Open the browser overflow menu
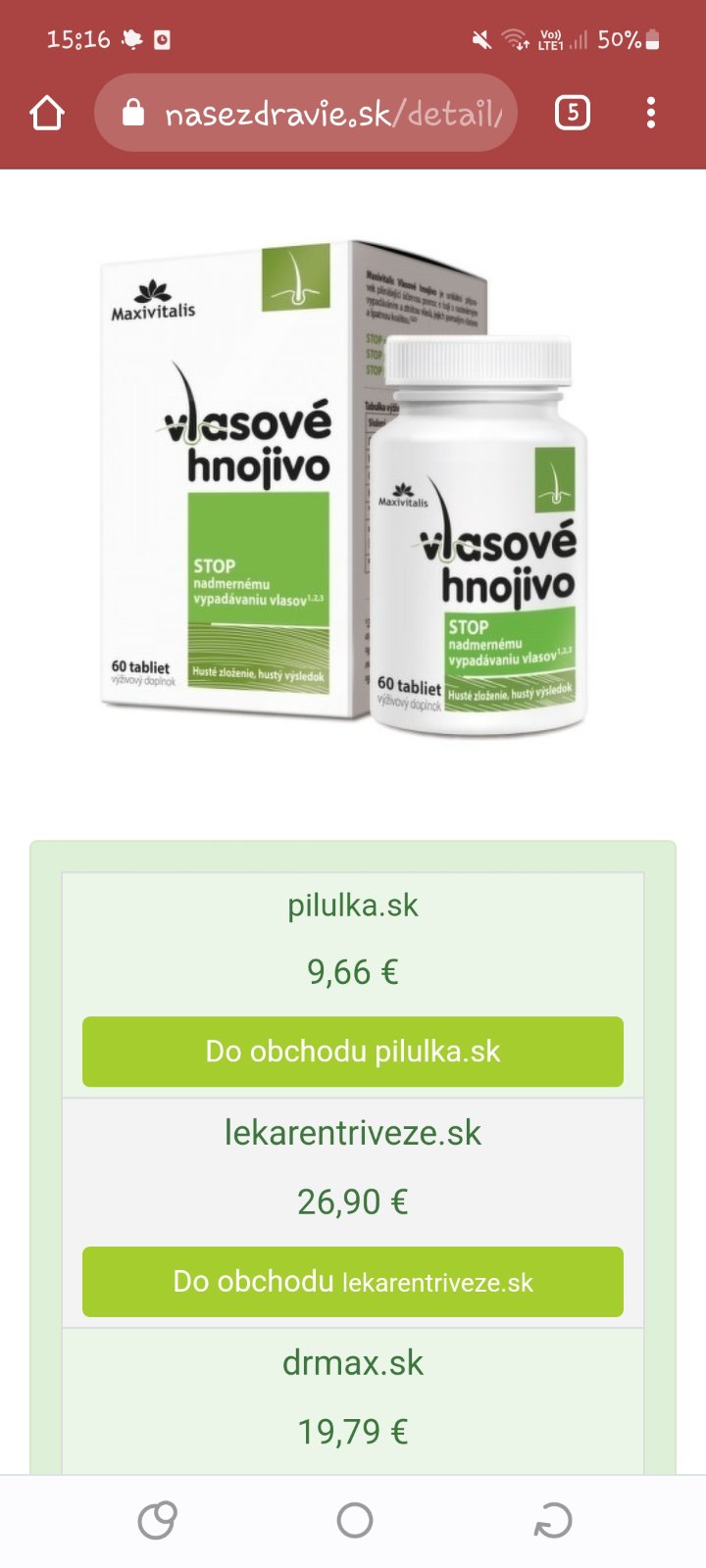 point(651,114)
